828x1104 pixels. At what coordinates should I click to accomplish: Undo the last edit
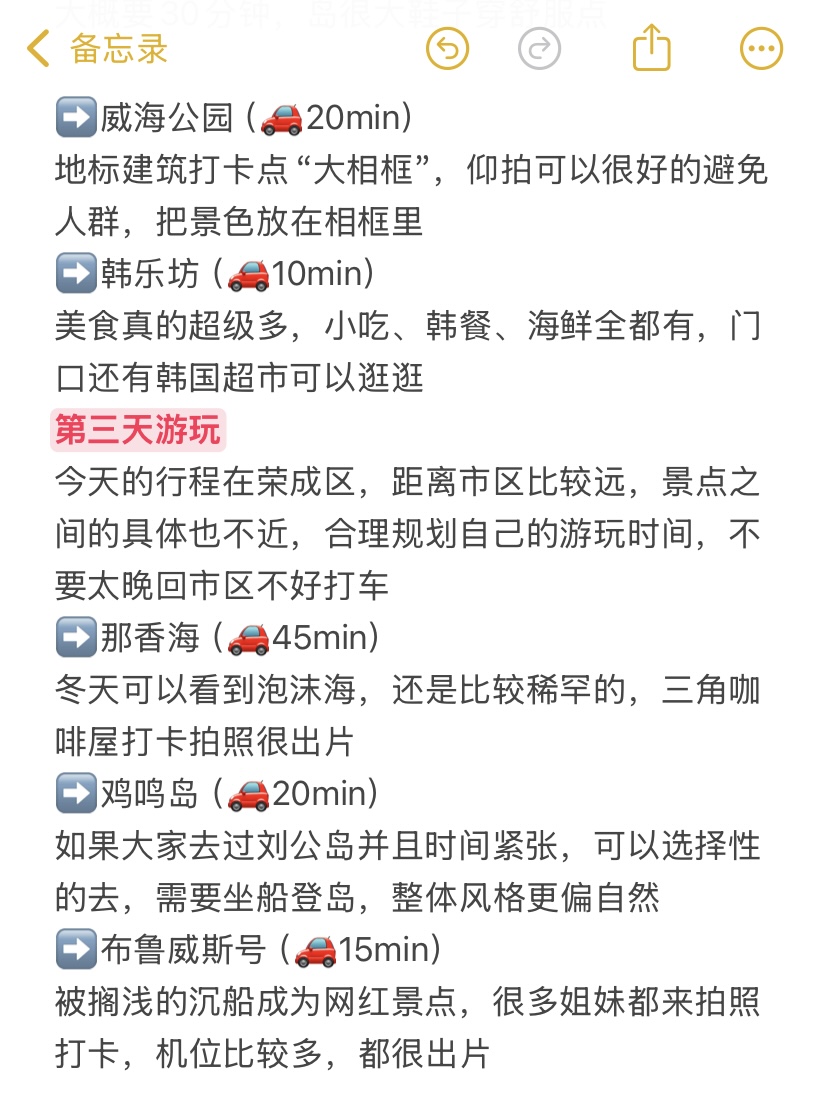[x=447, y=49]
